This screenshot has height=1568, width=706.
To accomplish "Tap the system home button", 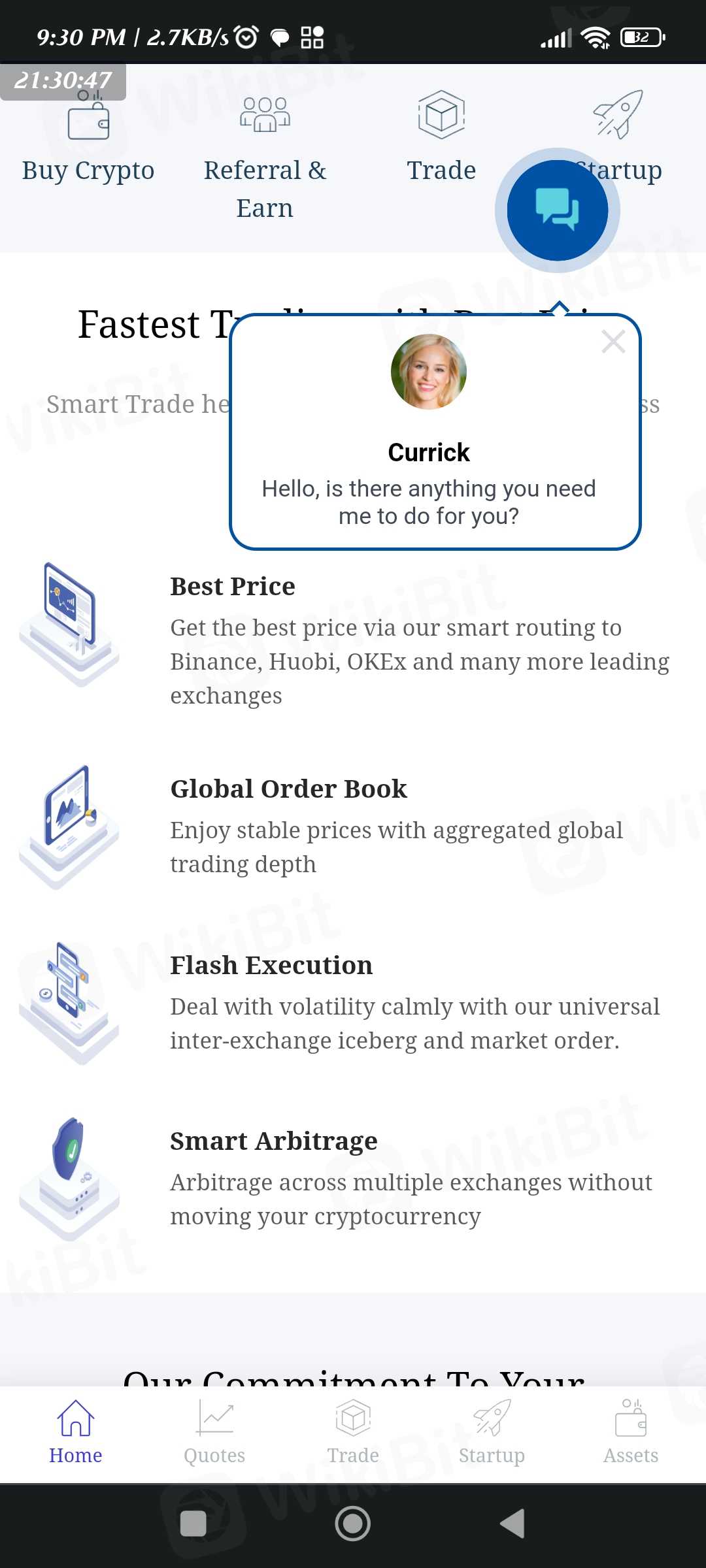I will (x=353, y=1524).
